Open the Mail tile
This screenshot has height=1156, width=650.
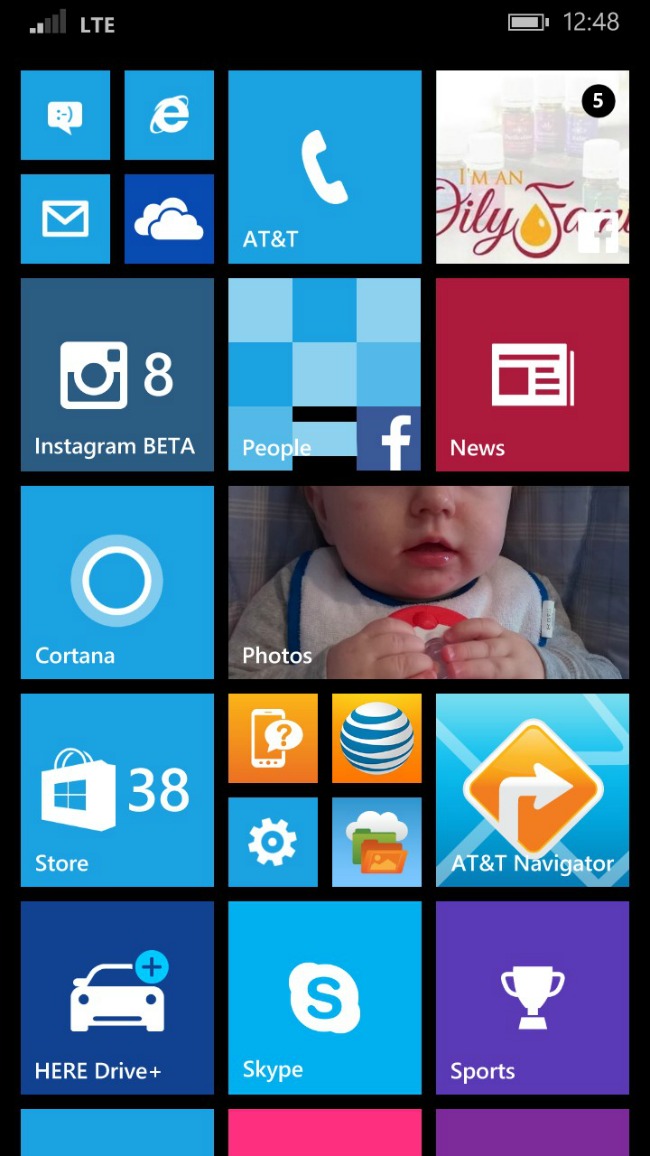pyautogui.click(x=65, y=219)
